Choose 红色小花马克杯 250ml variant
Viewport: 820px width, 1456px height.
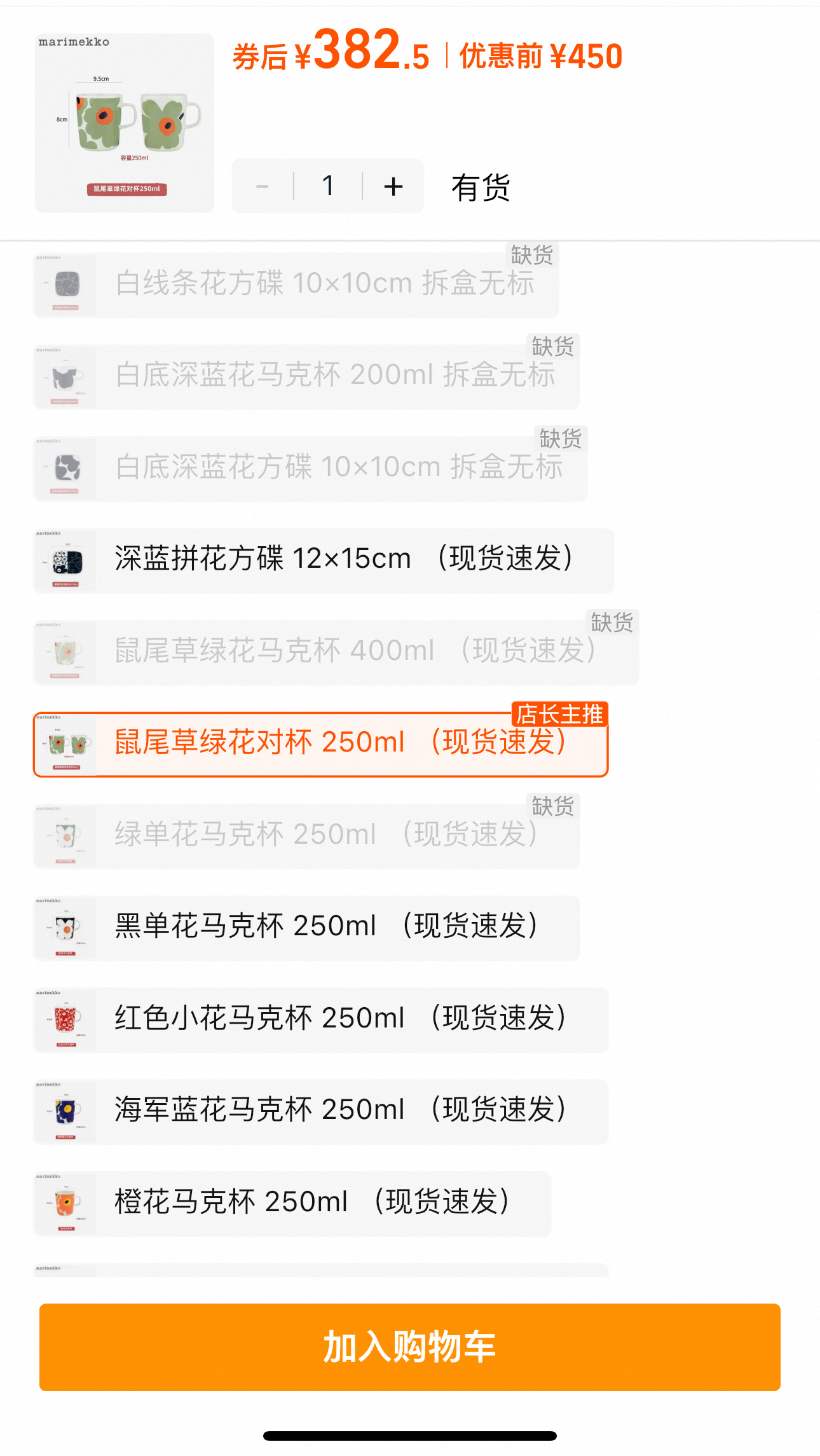click(x=320, y=1019)
